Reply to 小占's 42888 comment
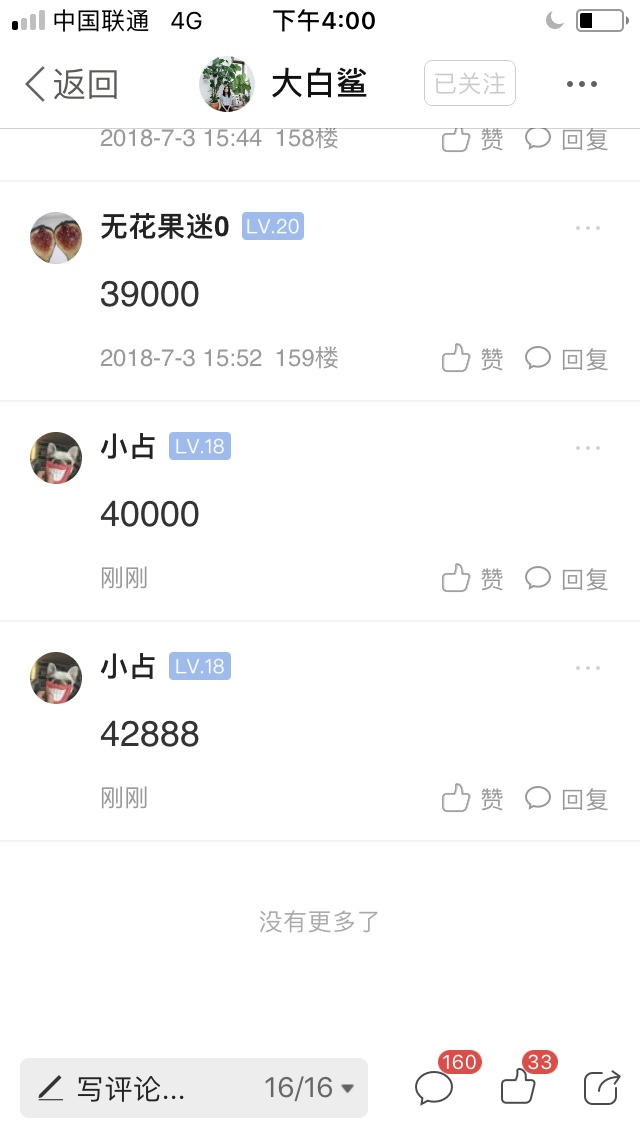The image size is (640, 1136). point(566,798)
